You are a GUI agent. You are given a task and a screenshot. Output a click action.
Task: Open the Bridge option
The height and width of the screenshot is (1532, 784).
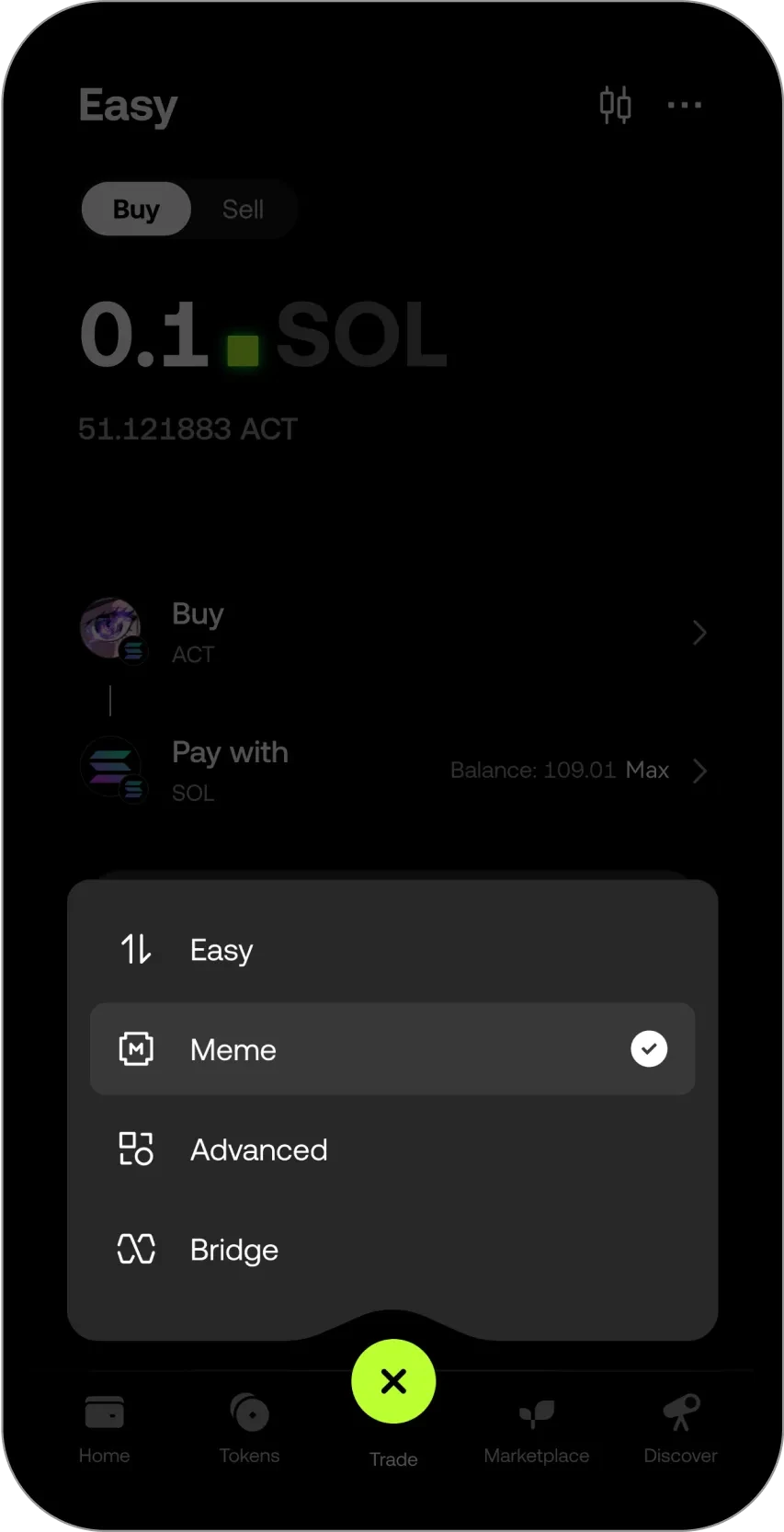[x=233, y=1250]
